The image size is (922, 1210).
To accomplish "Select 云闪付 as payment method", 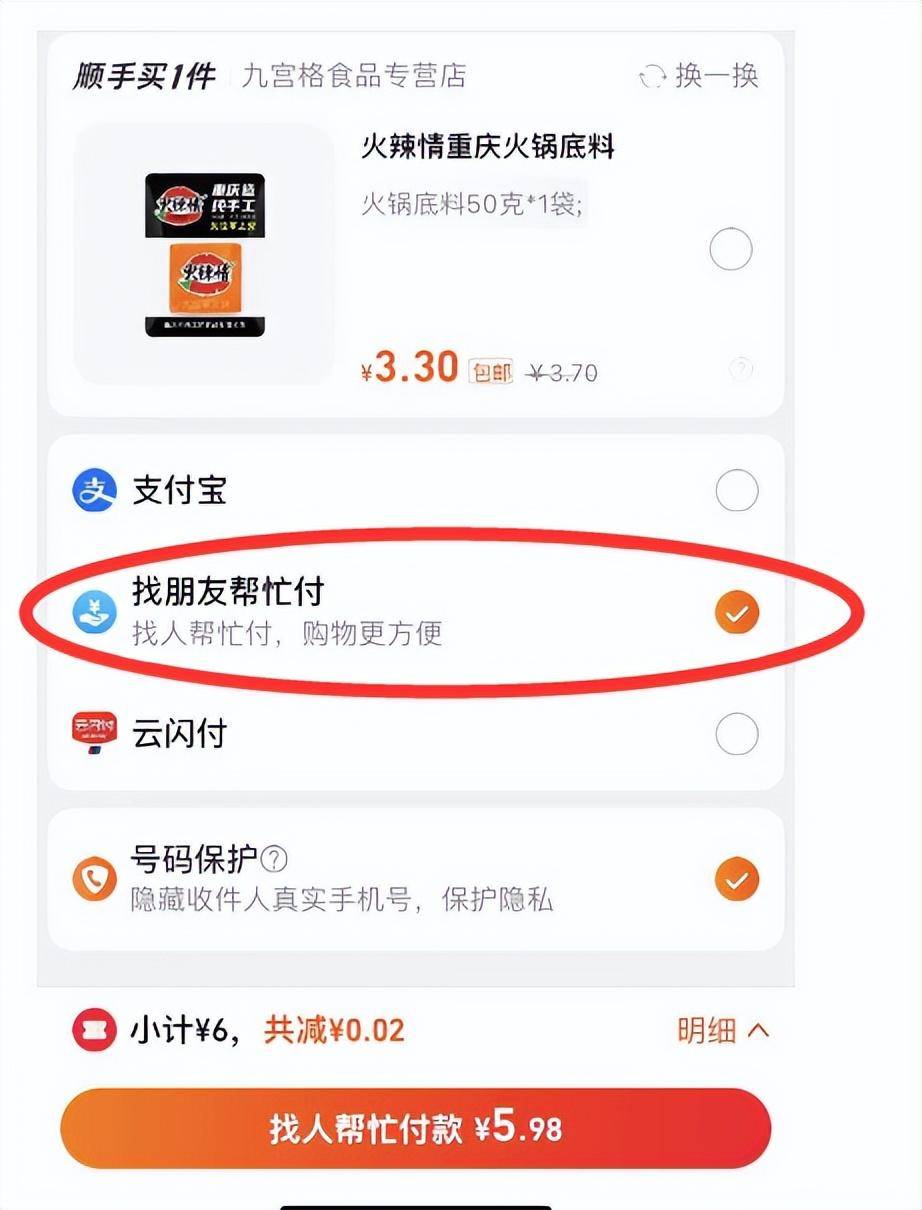I will coord(737,733).
